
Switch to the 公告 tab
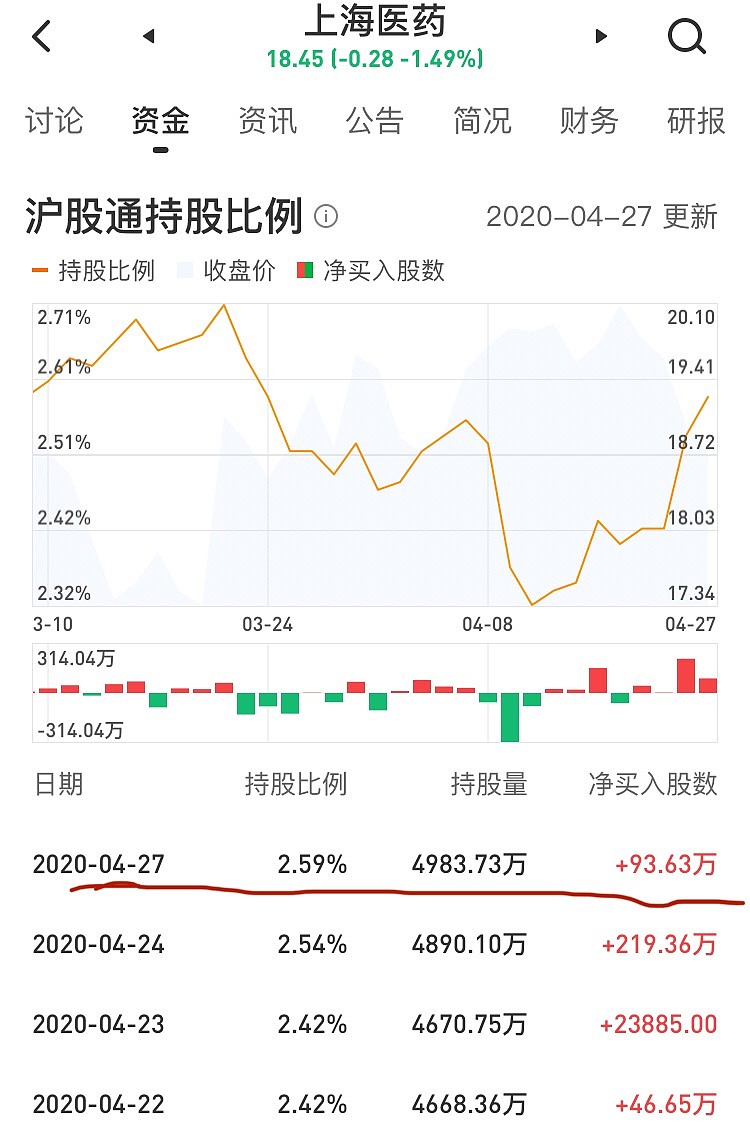374,121
